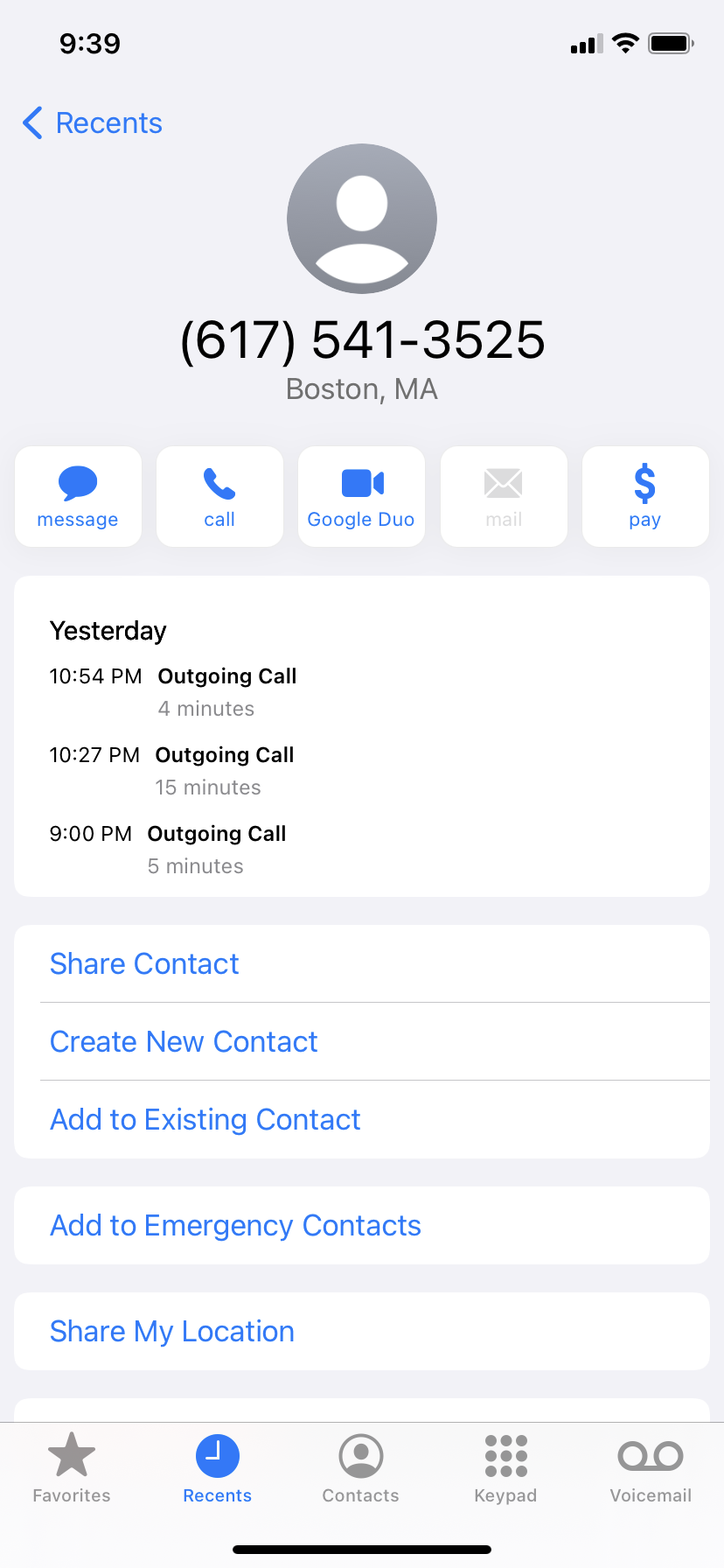The height and width of the screenshot is (1568, 724).
Task: Switch to the Favorites tab
Action: 72,1468
